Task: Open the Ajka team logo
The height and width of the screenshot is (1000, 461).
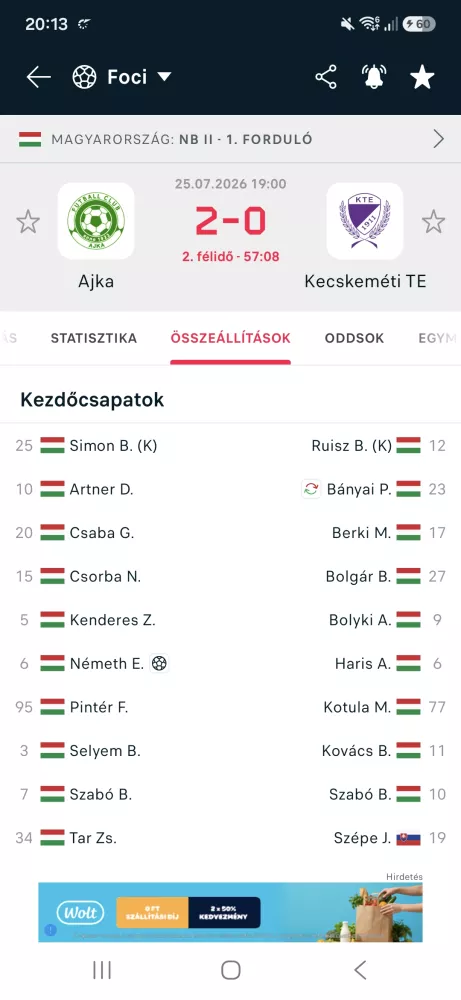Action: click(x=96, y=221)
